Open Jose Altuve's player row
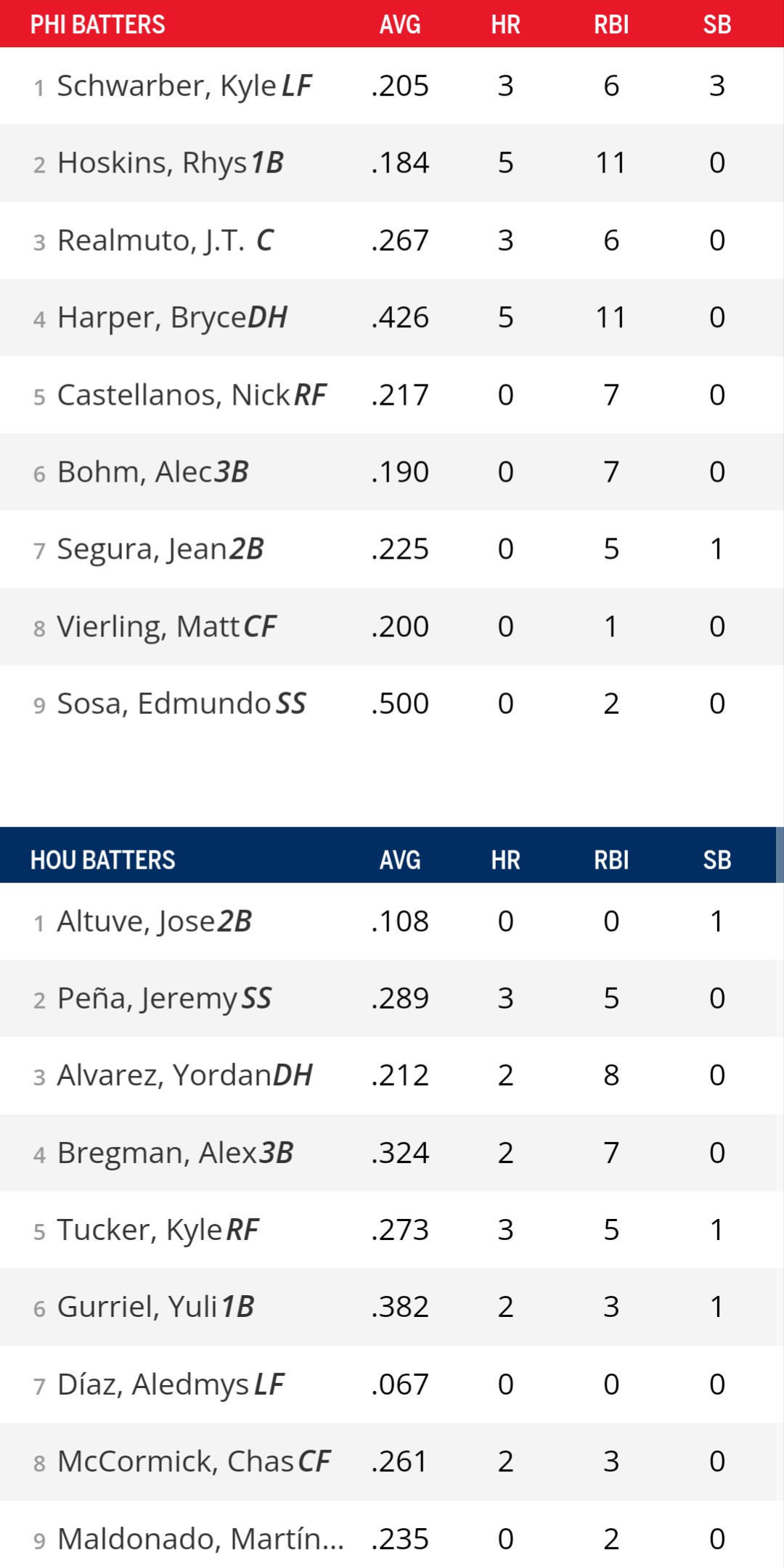 click(136, 921)
